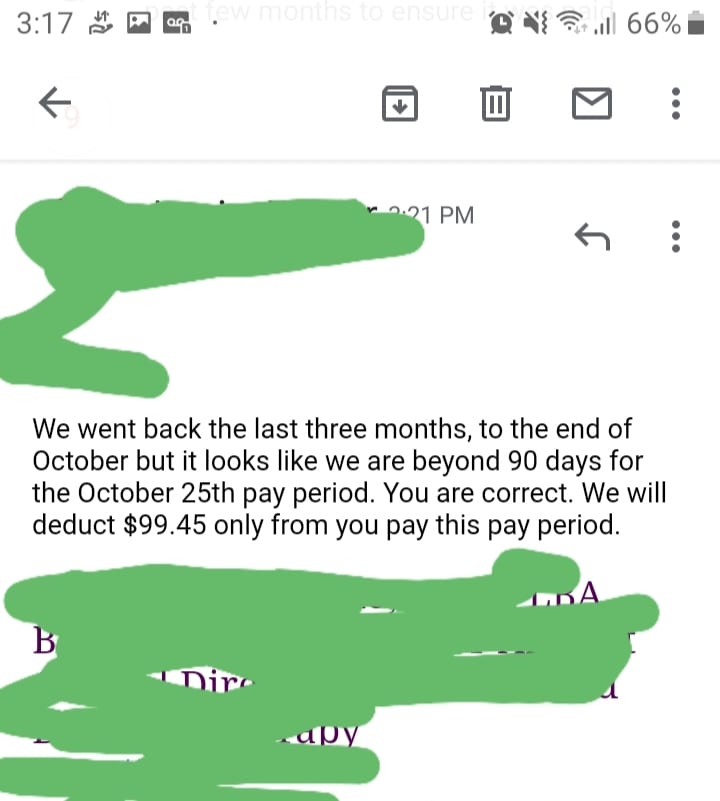Open the message's more options menu
The image size is (720, 801).
[x=676, y=236]
